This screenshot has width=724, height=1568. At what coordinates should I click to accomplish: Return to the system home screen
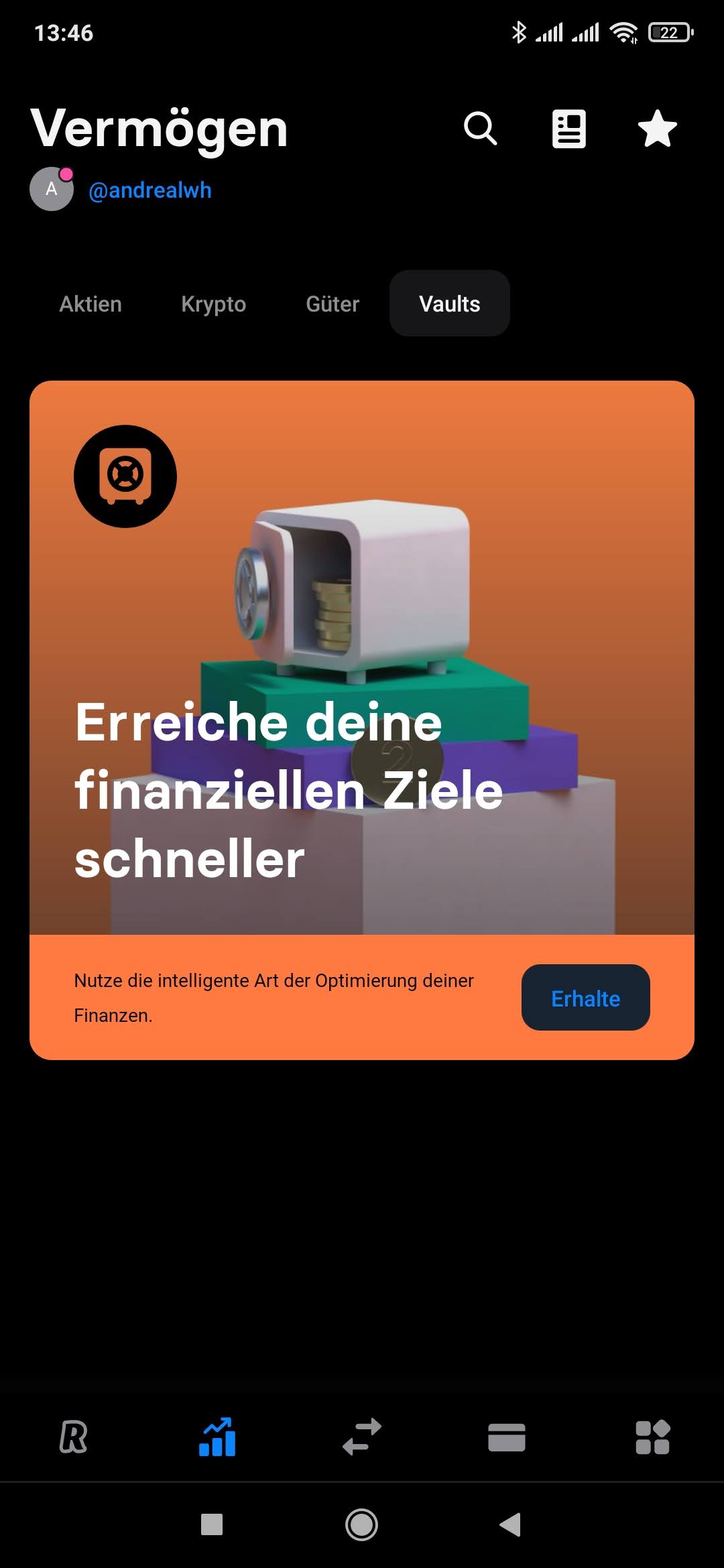361,1524
